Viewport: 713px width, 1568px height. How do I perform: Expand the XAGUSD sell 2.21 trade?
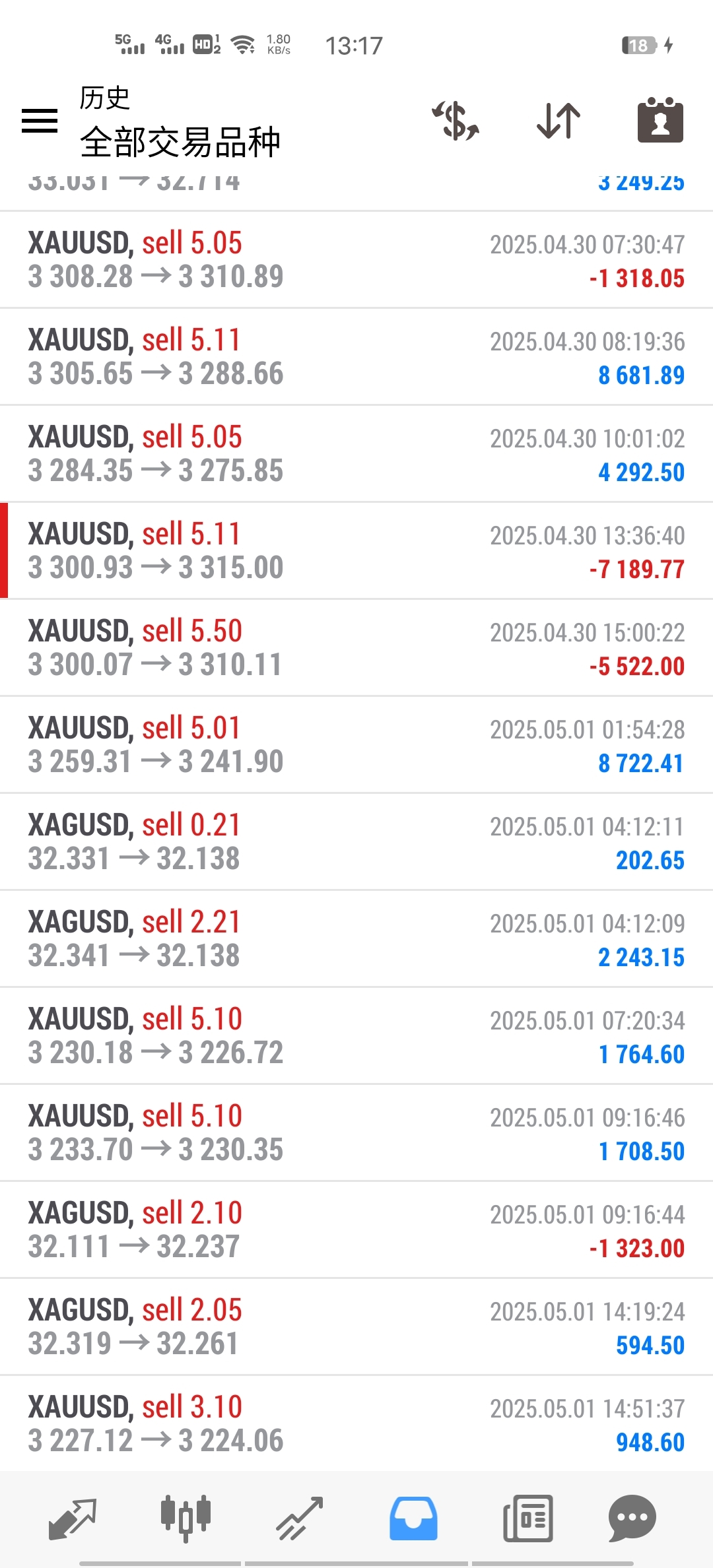pos(356,939)
